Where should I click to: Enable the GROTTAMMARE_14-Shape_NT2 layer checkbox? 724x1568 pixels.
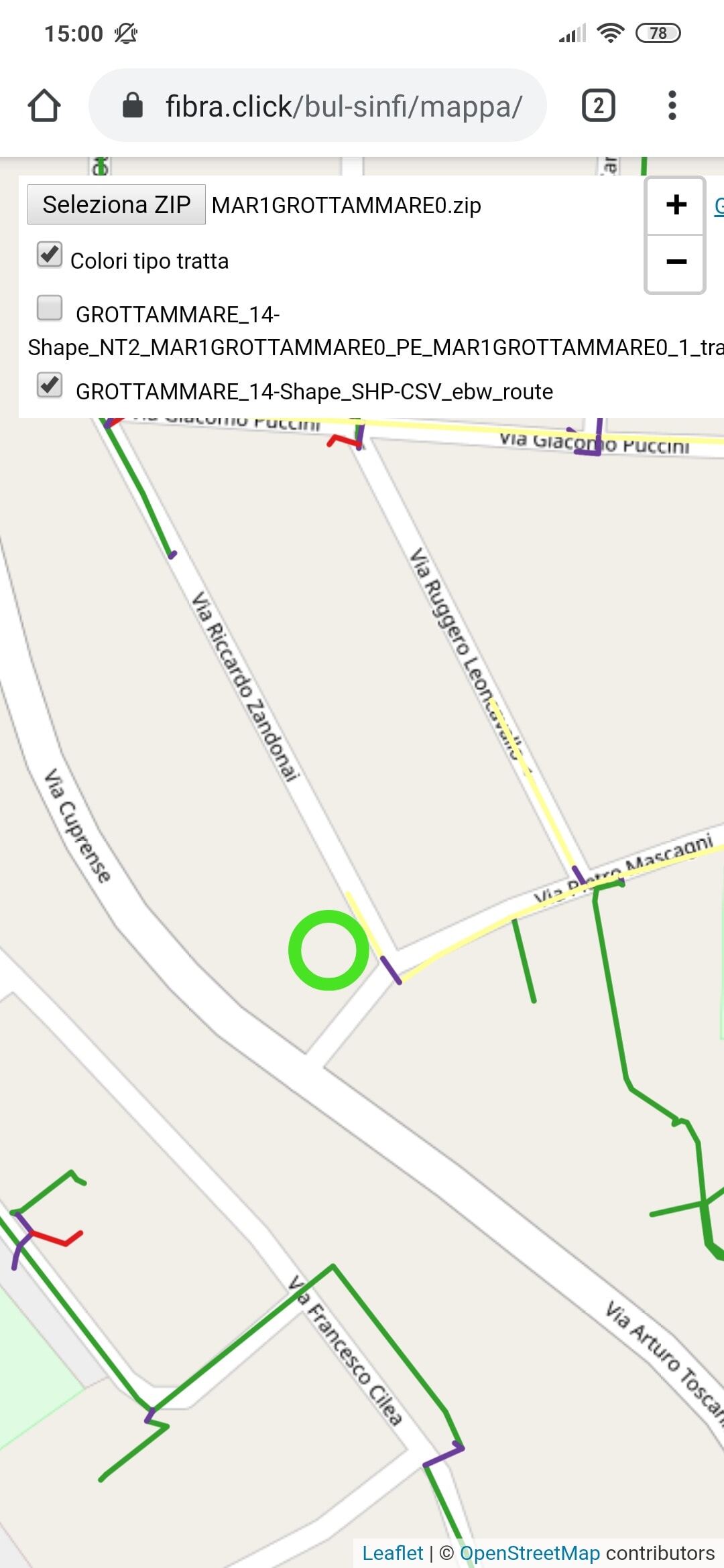coord(50,309)
